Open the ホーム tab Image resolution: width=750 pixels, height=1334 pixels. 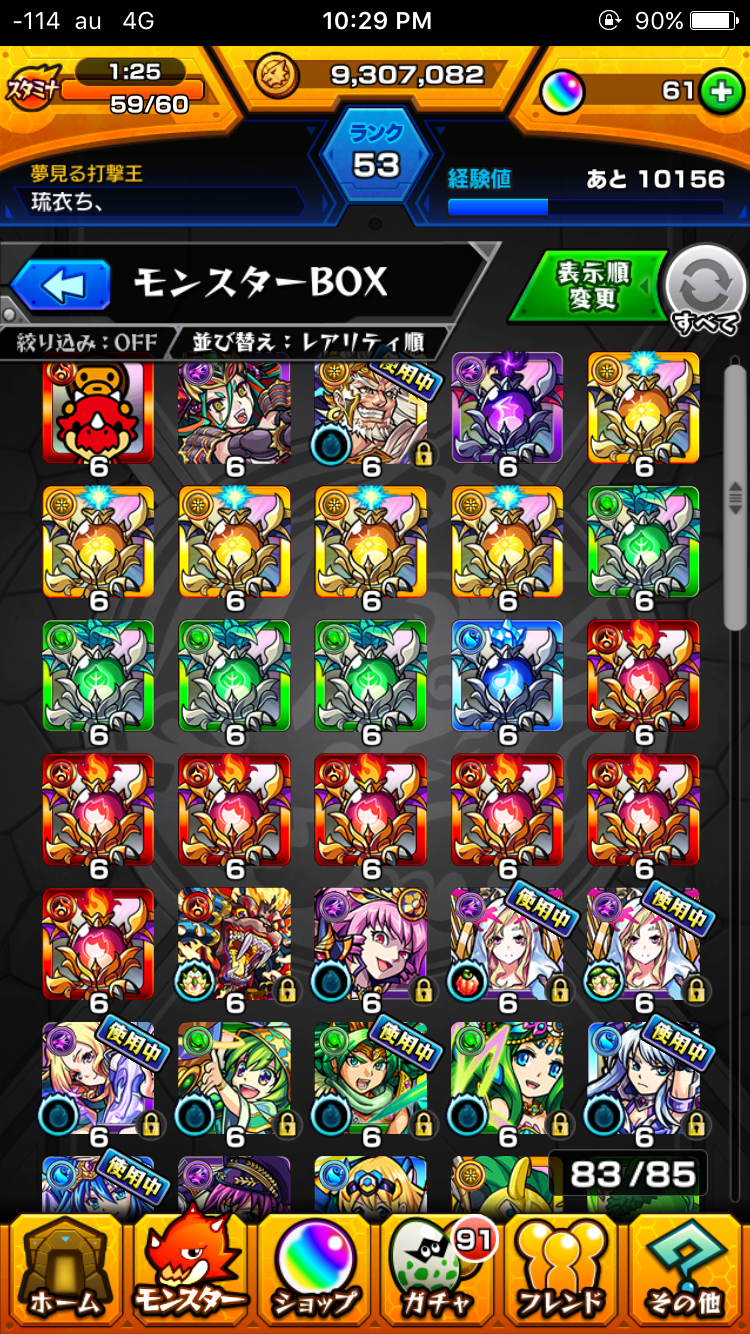(x=65, y=1270)
